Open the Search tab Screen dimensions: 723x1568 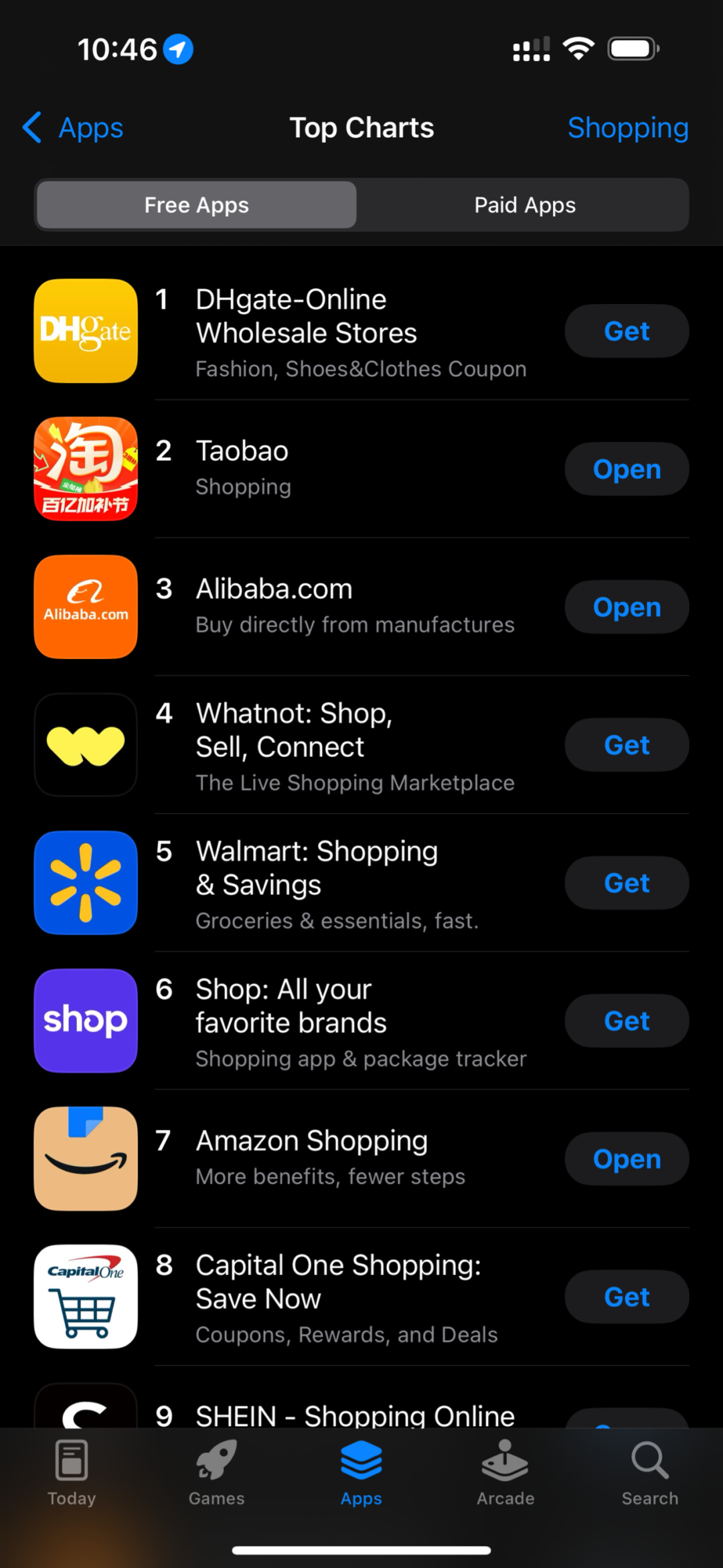[x=650, y=1473]
